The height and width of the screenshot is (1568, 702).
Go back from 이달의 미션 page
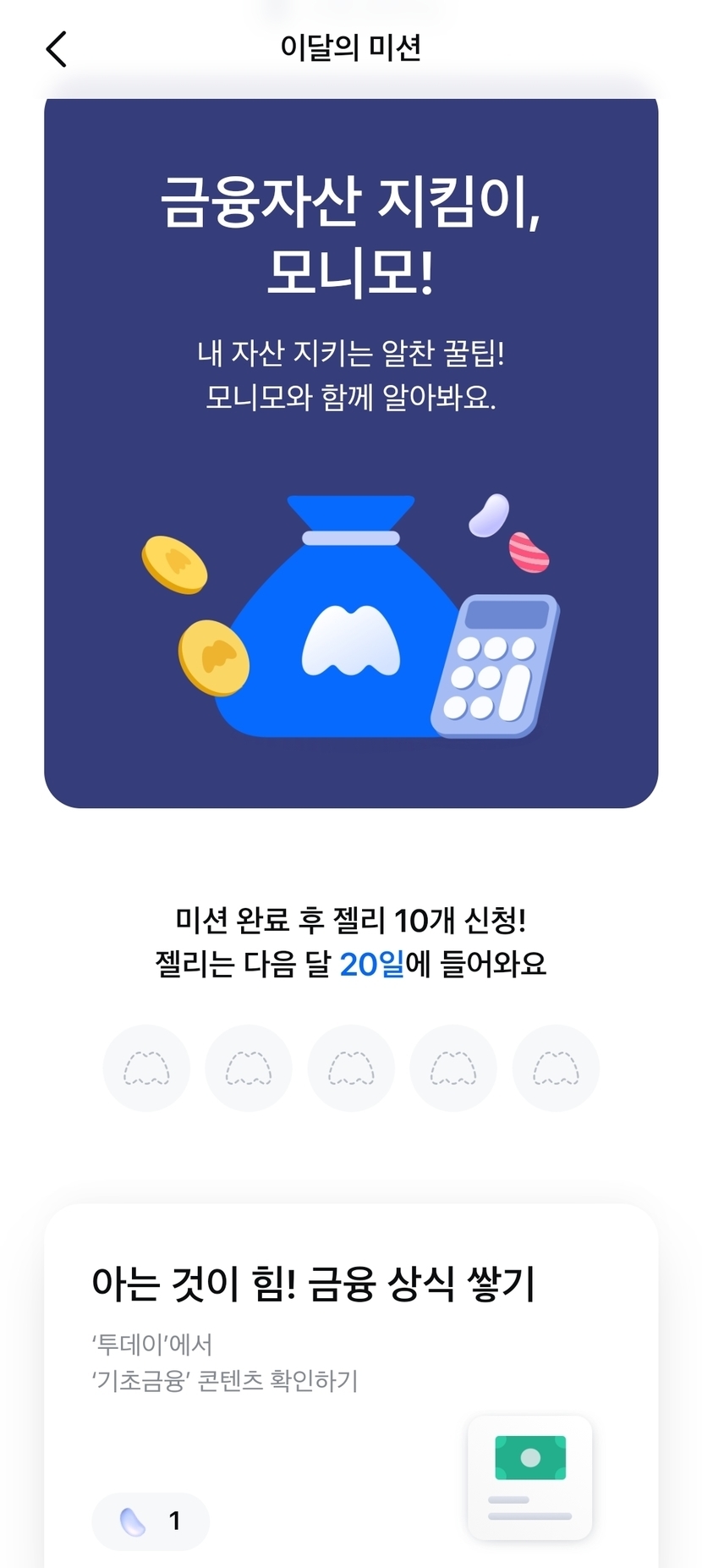click(56, 49)
